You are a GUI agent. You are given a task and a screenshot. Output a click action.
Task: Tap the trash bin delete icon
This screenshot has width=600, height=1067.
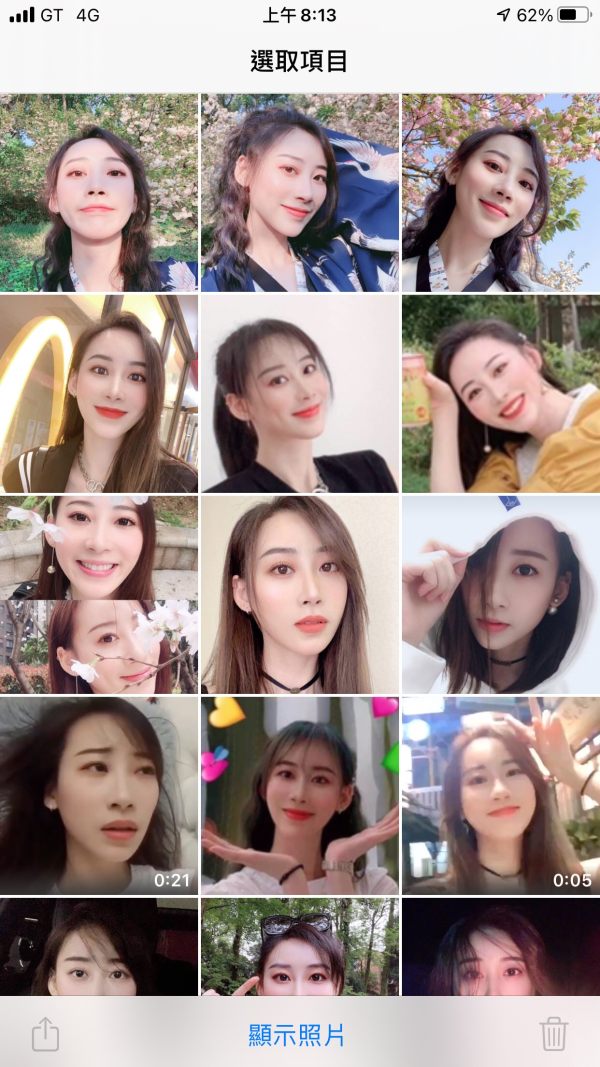[554, 1034]
